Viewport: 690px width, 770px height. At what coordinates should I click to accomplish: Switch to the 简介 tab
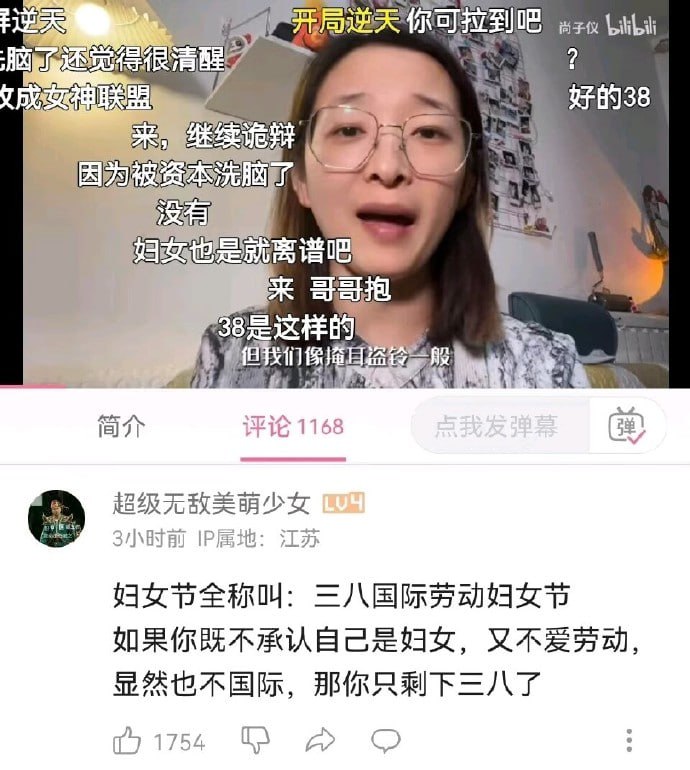(x=121, y=427)
